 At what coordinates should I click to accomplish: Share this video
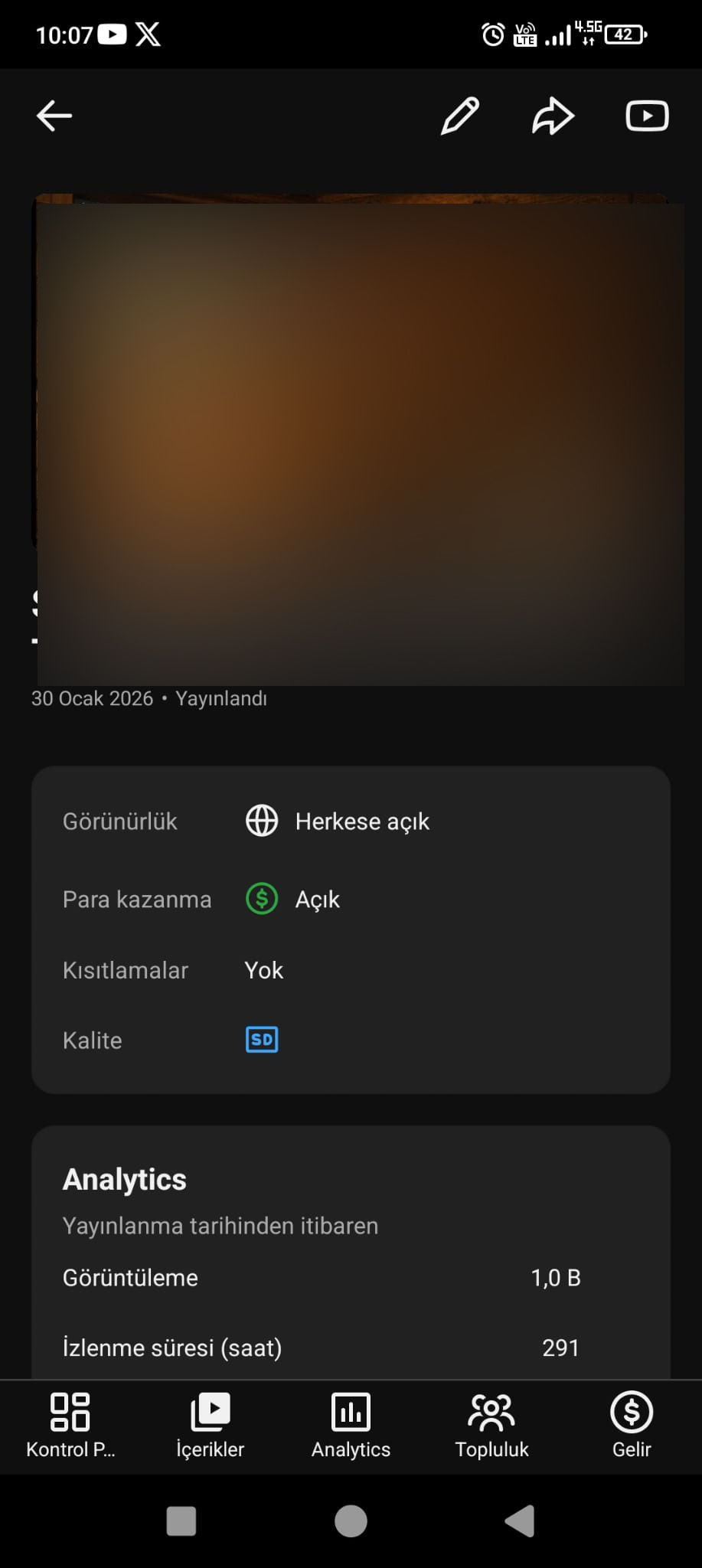click(x=553, y=116)
